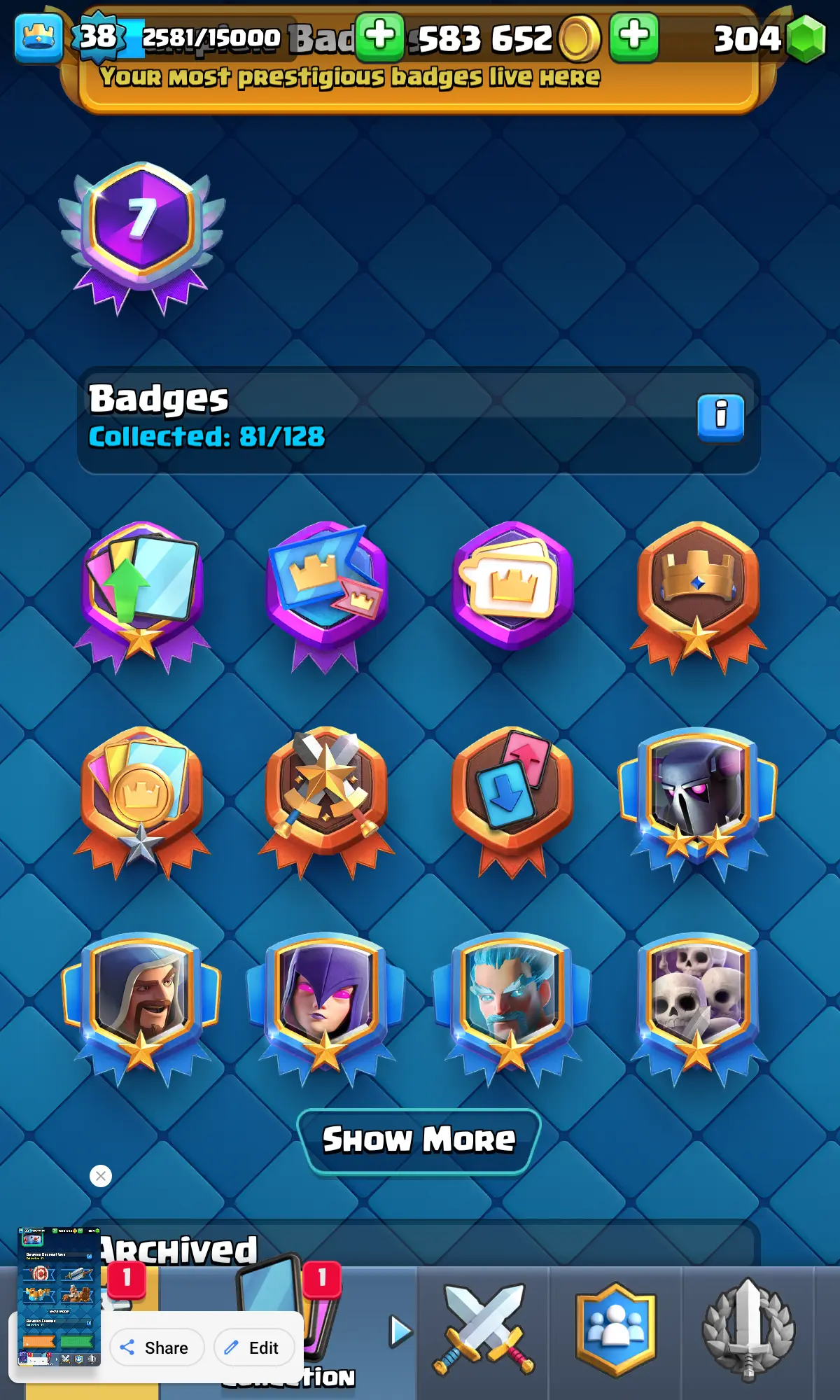Share the captured screenshot
The image size is (840, 1400).
(x=157, y=1347)
